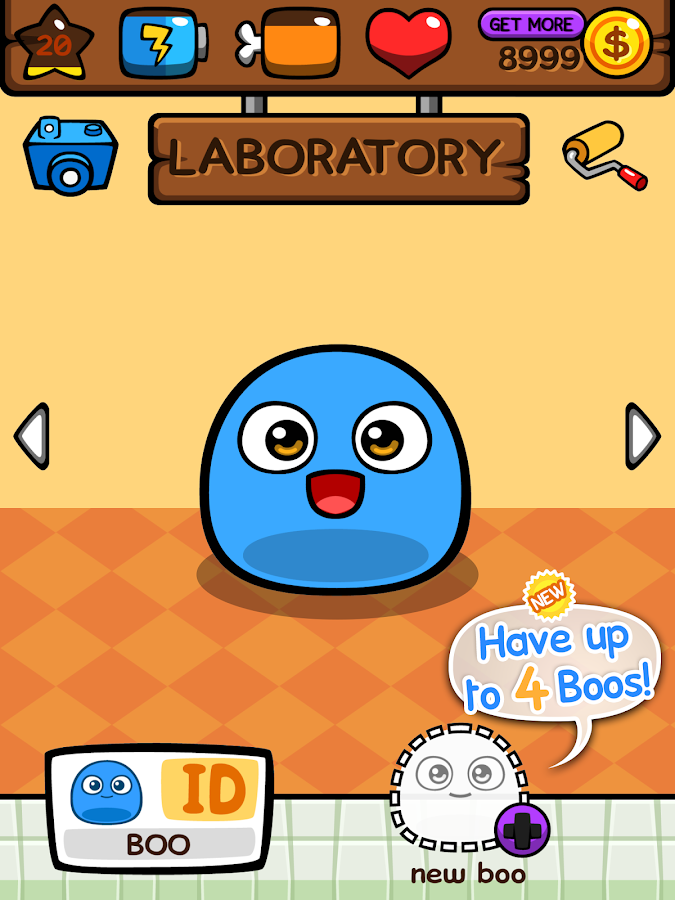Take a photo with the blue camera
Image resolution: width=675 pixels, height=900 pixels.
(x=70, y=155)
